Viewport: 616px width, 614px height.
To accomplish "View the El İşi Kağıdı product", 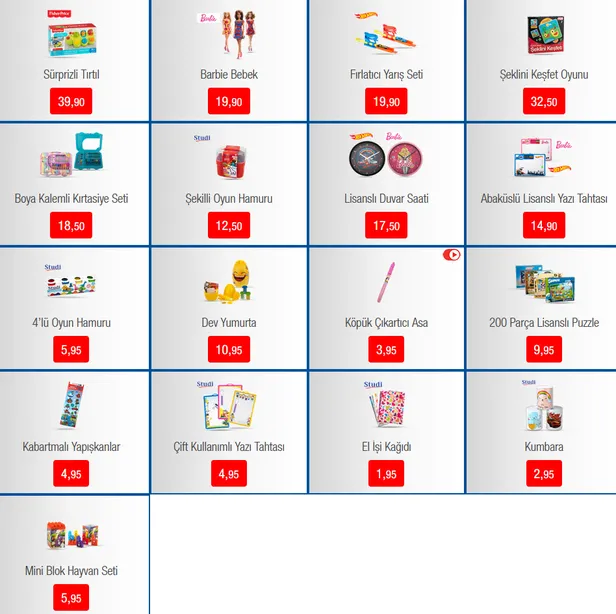I will coord(386,432).
